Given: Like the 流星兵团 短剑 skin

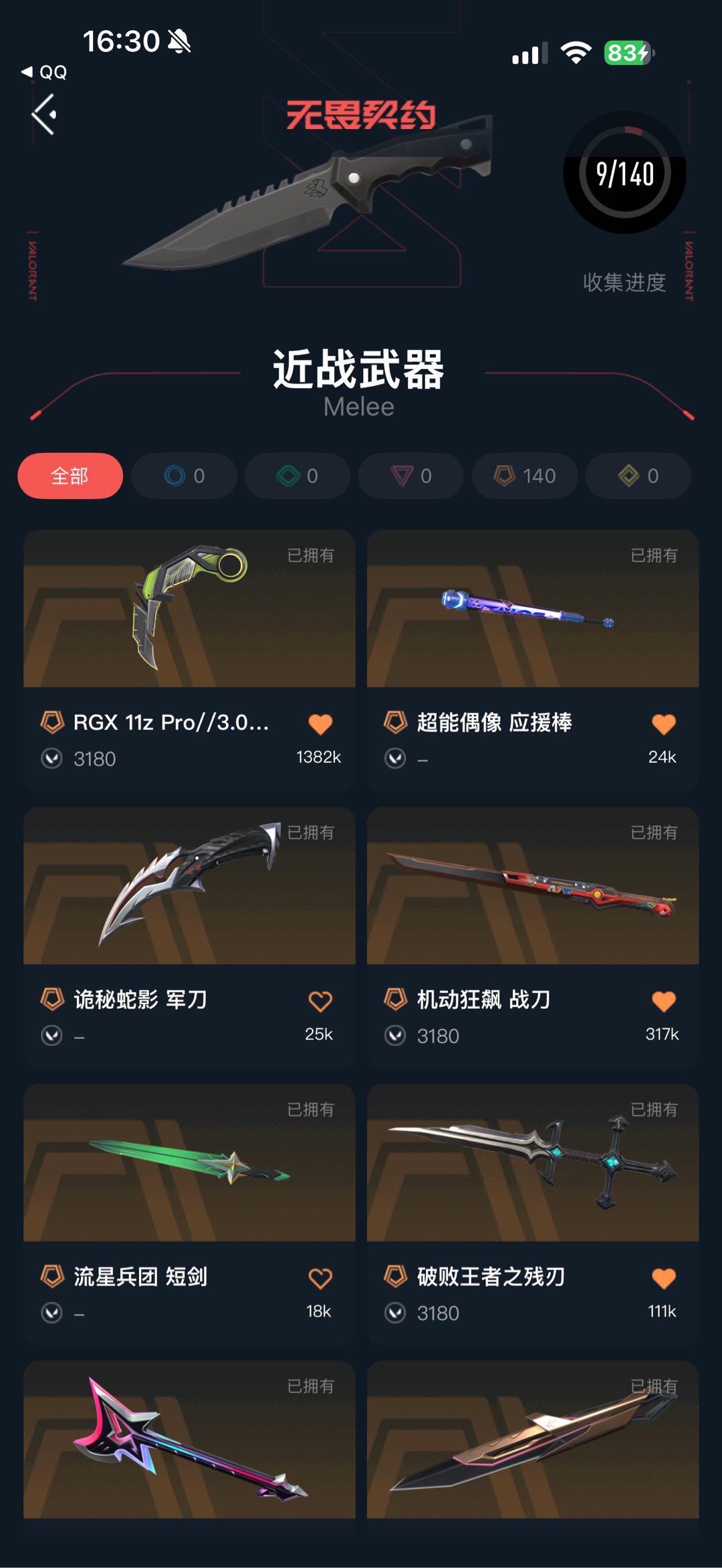Looking at the screenshot, I should coord(320,1278).
